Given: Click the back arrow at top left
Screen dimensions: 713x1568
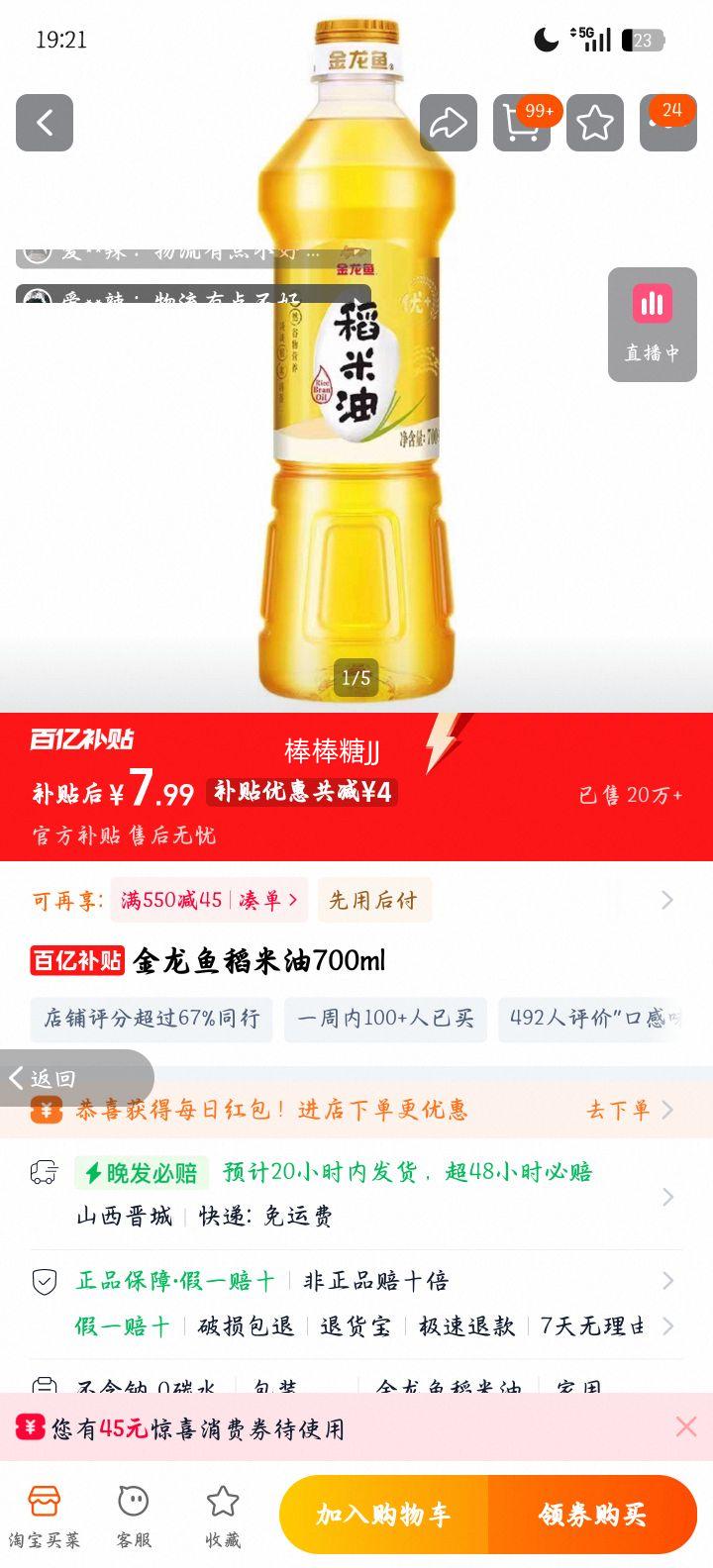Looking at the screenshot, I should [44, 123].
